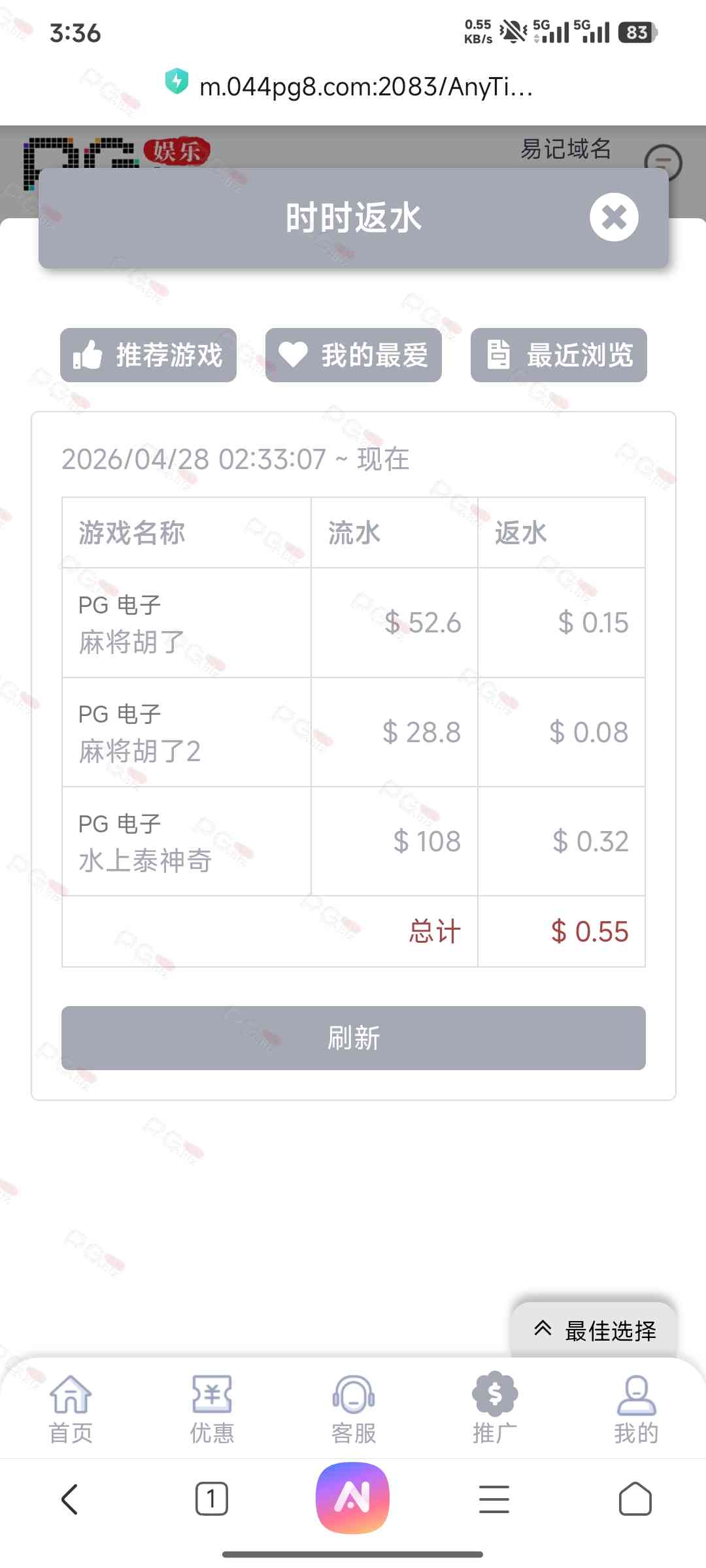Go to the 首页 home tab
The height and width of the screenshot is (1568, 706).
[x=71, y=1409]
